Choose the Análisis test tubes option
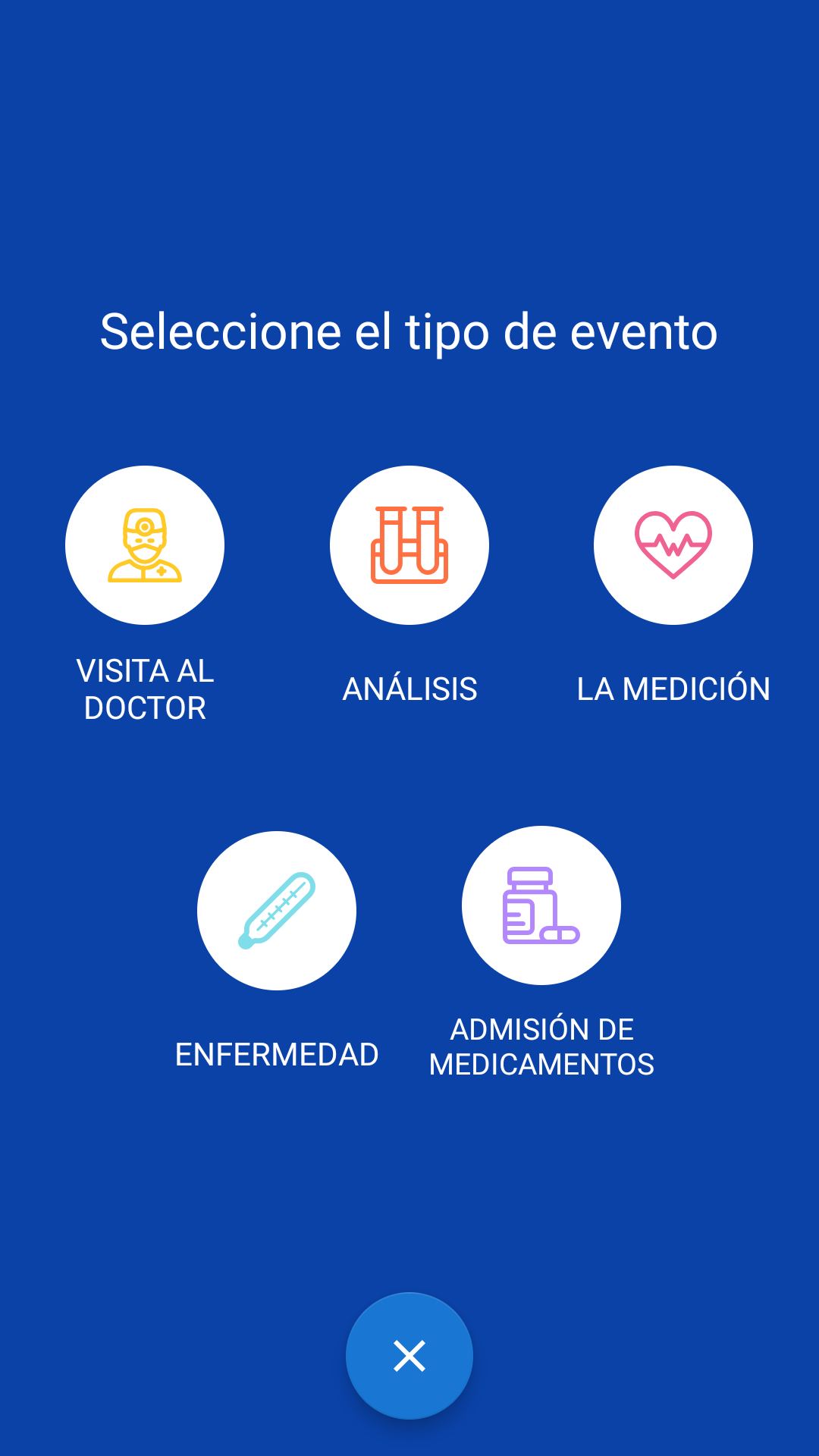This screenshot has width=819, height=1456. (x=409, y=545)
